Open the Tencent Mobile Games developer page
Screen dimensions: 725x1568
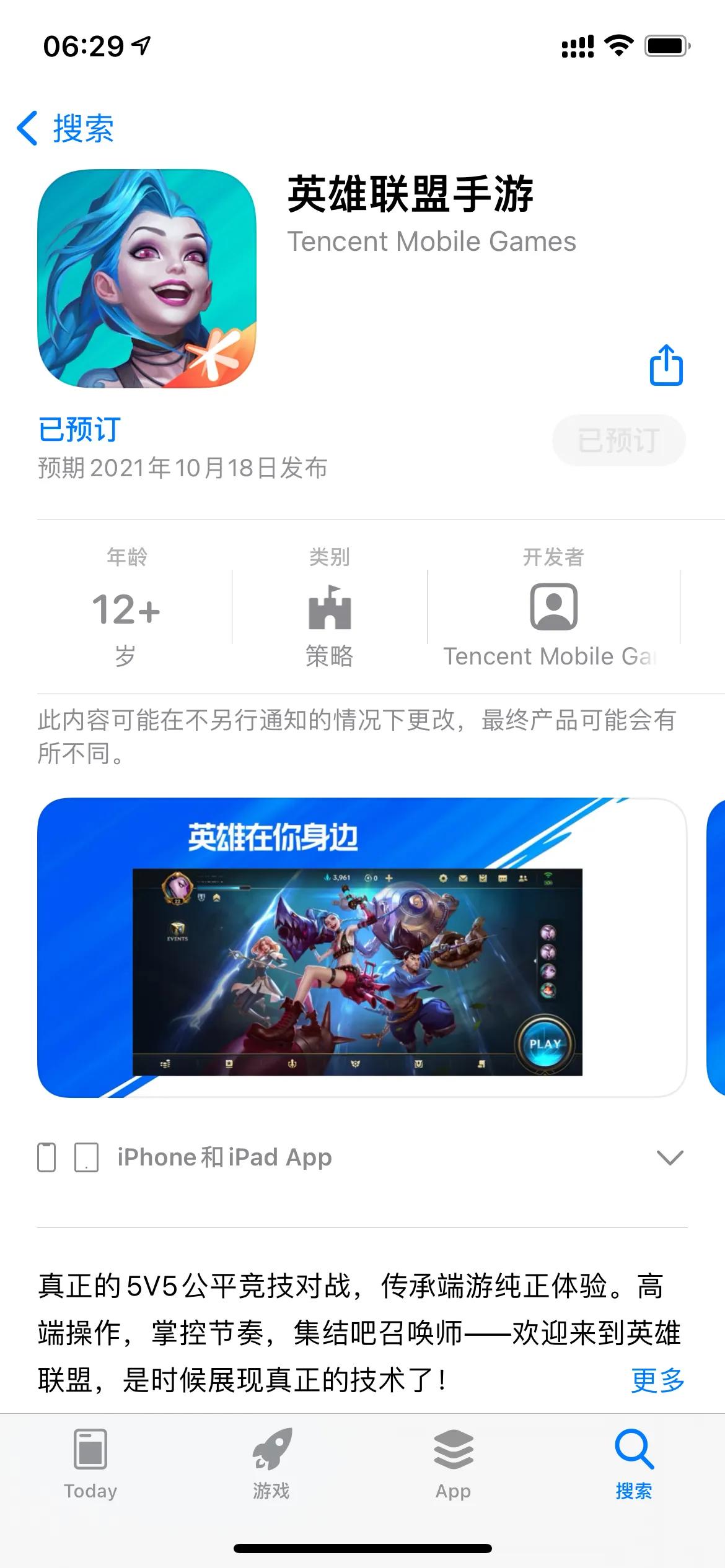(553, 625)
